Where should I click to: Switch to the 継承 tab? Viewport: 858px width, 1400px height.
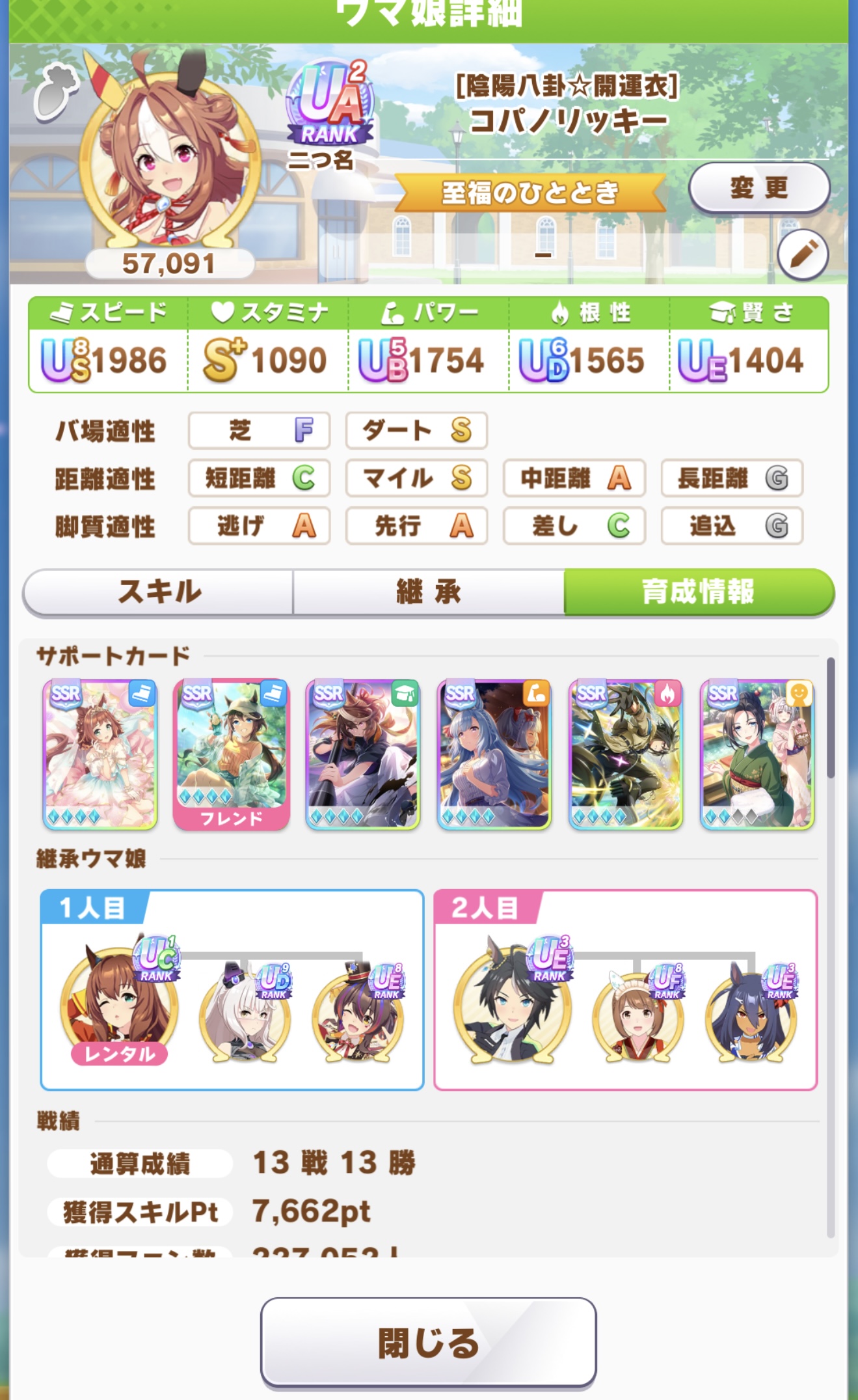click(x=429, y=592)
